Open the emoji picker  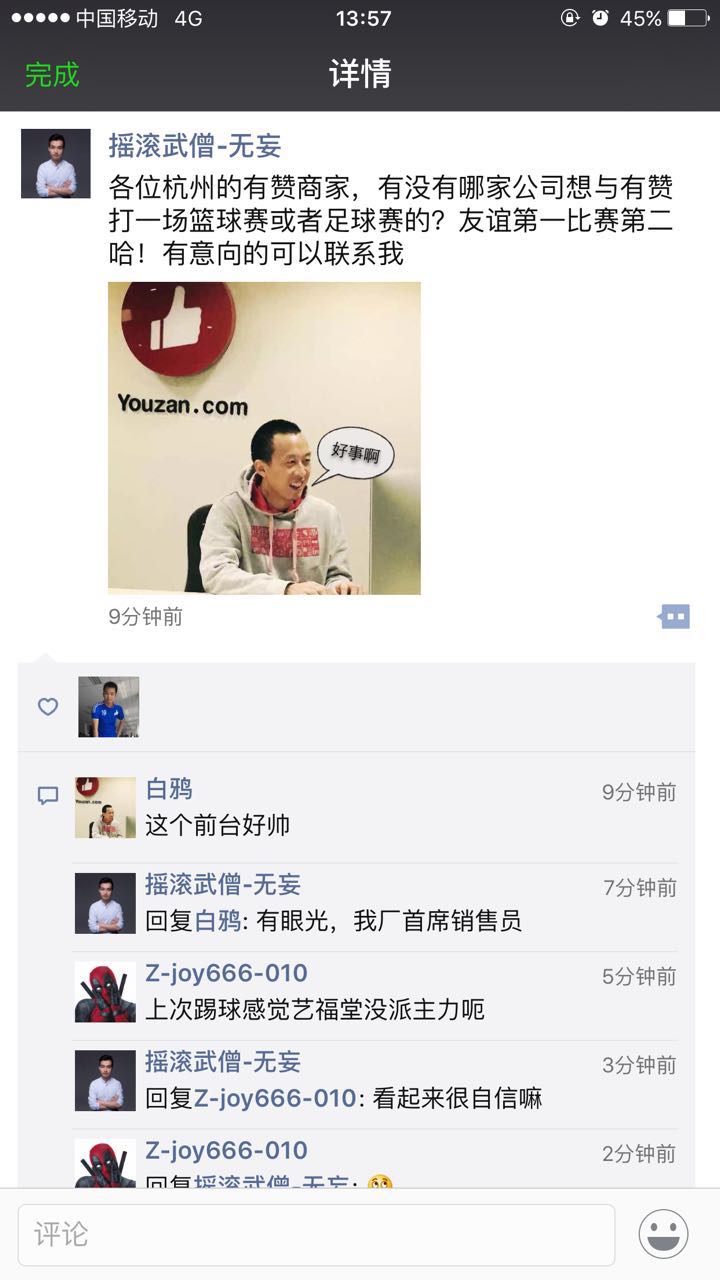click(x=664, y=1235)
